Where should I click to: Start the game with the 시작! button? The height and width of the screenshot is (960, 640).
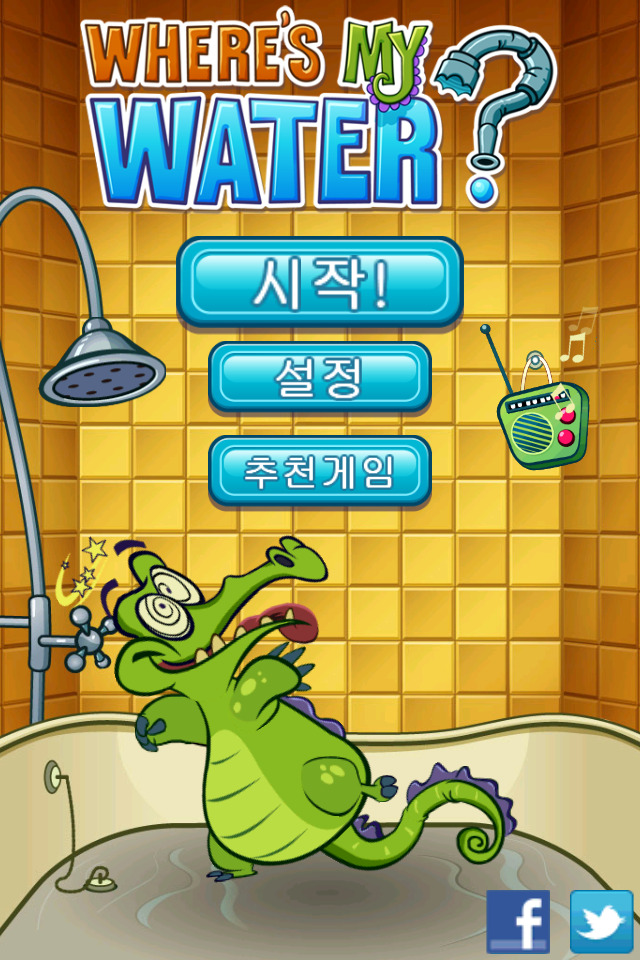point(319,283)
